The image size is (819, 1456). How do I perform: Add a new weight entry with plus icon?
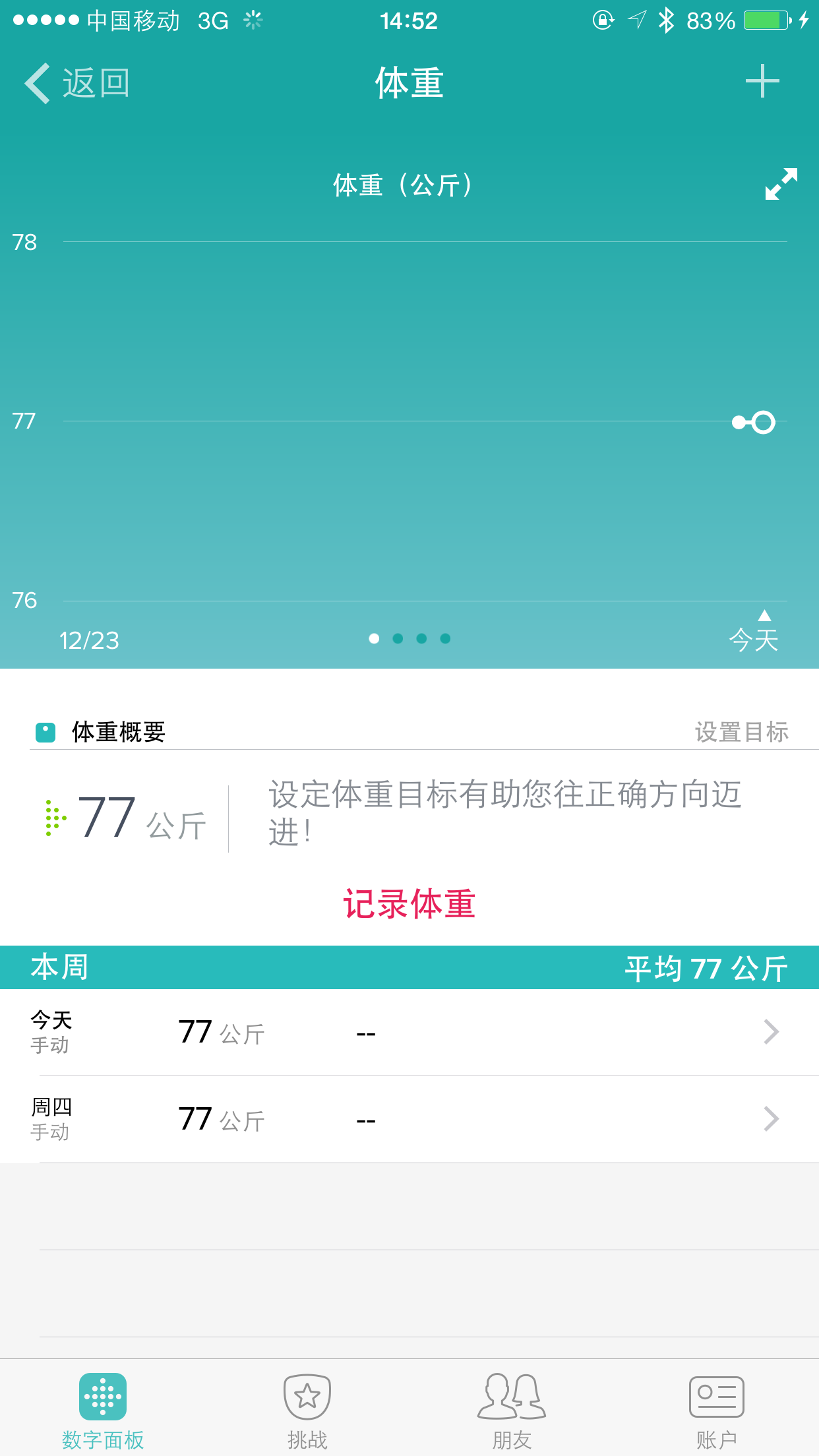(x=762, y=81)
